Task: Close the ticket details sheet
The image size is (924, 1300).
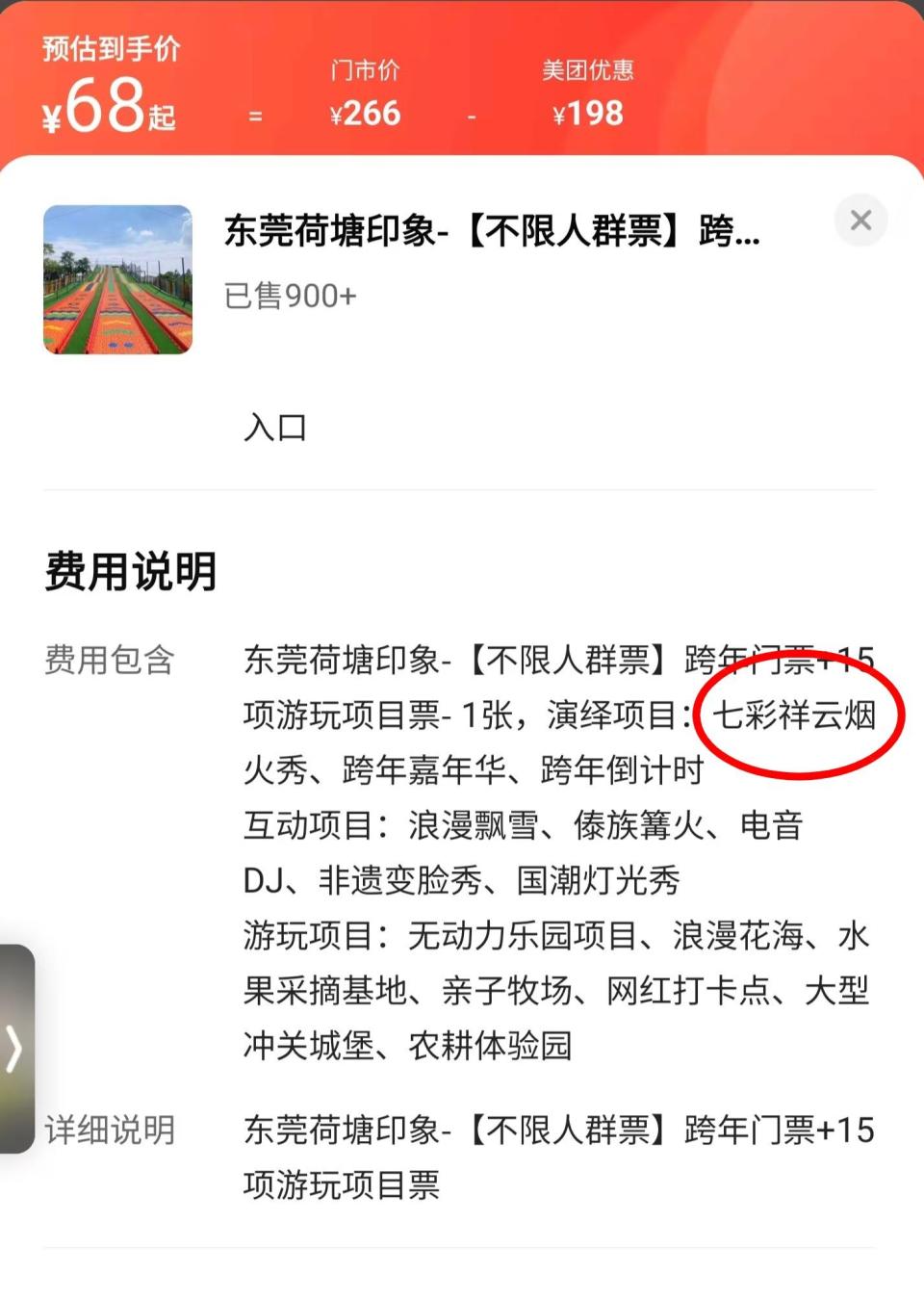Action: 860,221
